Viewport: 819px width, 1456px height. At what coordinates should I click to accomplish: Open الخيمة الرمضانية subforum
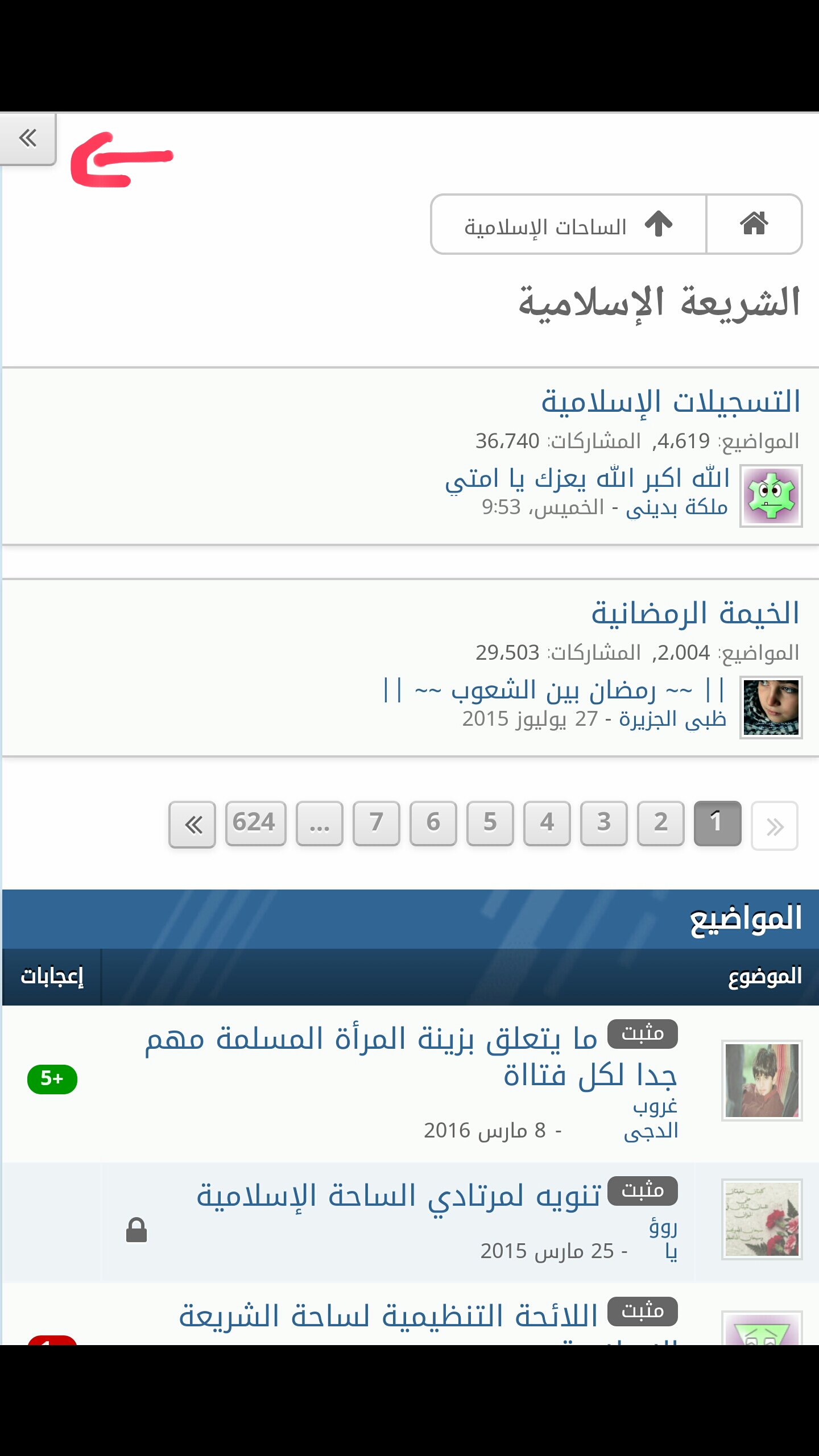(x=695, y=613)
